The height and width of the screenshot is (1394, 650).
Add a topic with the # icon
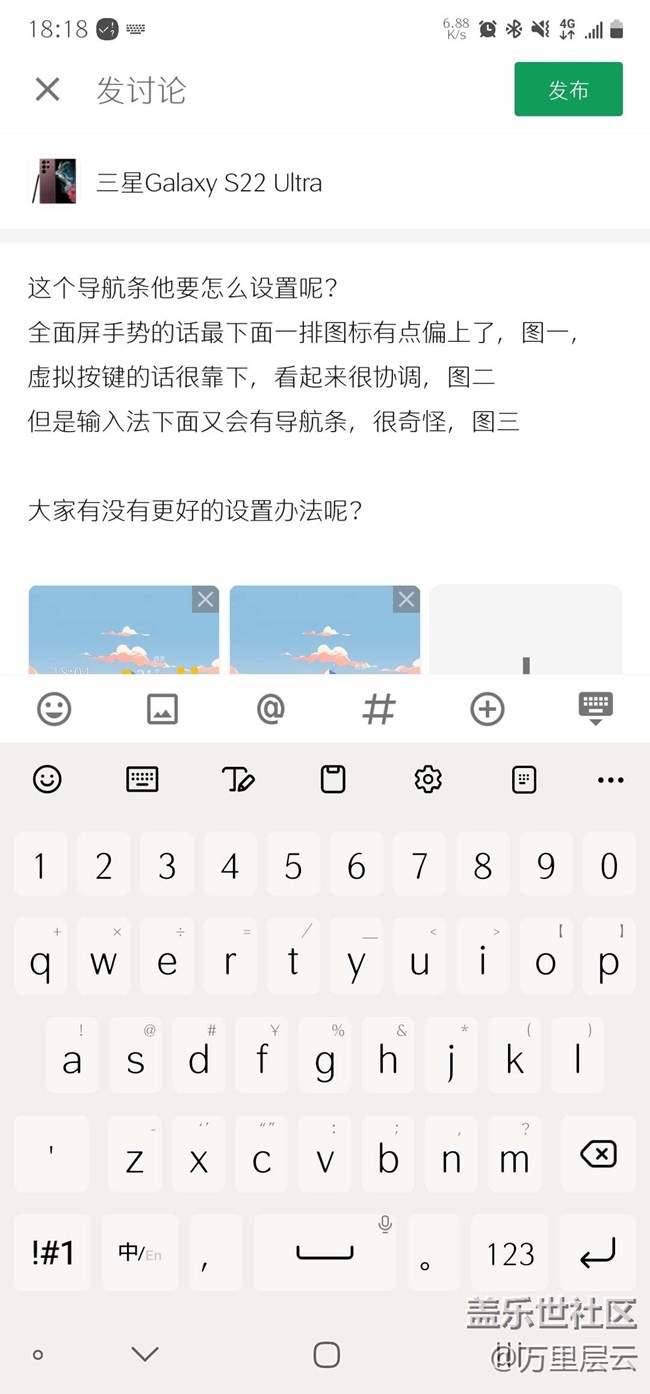(378, 709)
